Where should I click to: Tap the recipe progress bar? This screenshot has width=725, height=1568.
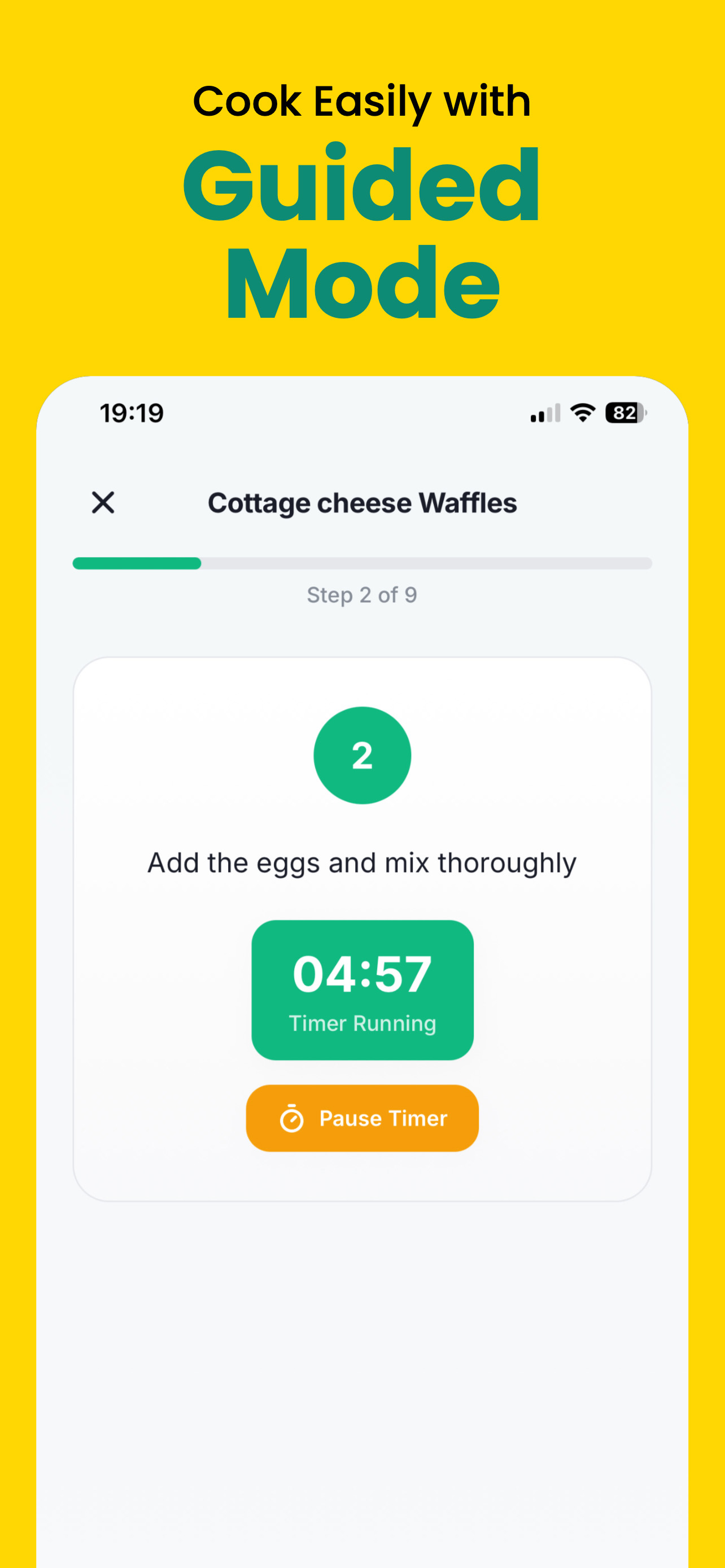[362, 564]
